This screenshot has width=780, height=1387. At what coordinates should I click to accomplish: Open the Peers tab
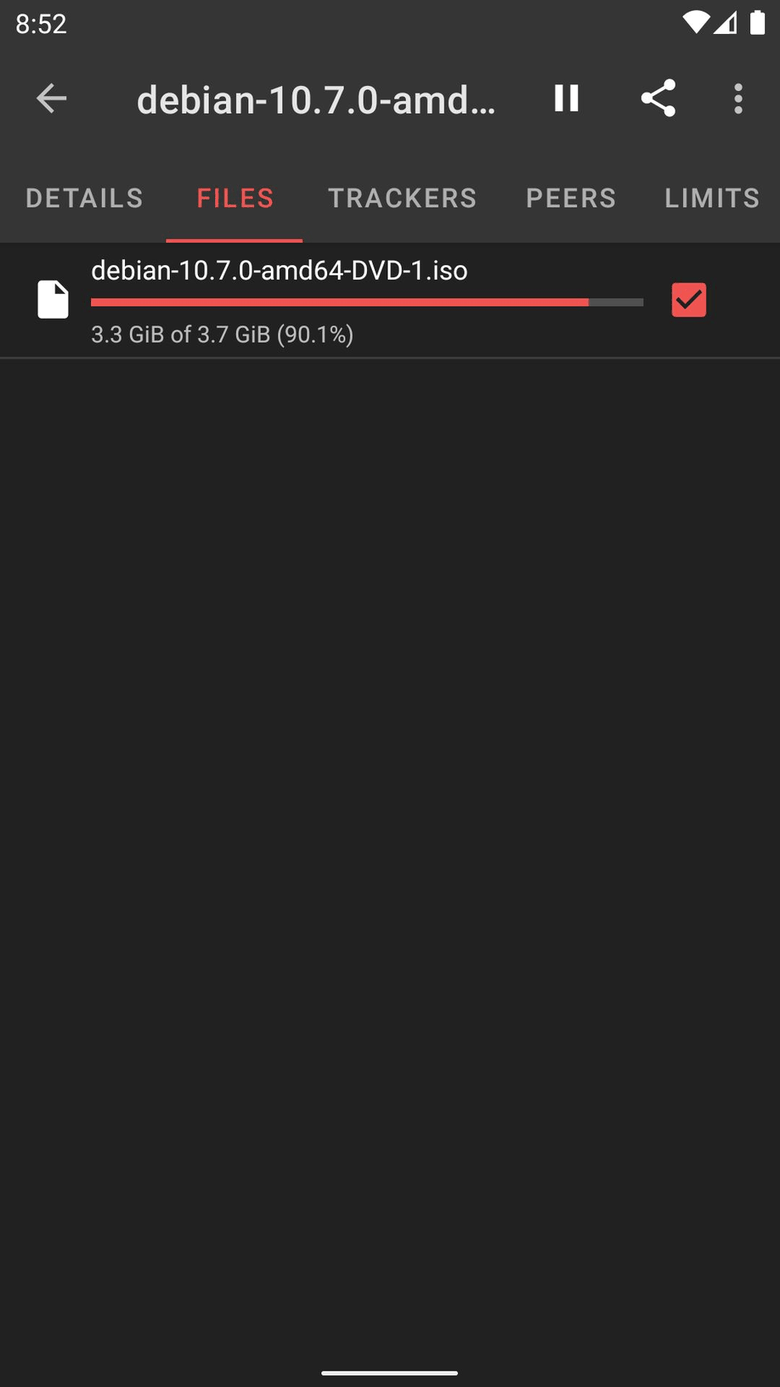point(571,198)
